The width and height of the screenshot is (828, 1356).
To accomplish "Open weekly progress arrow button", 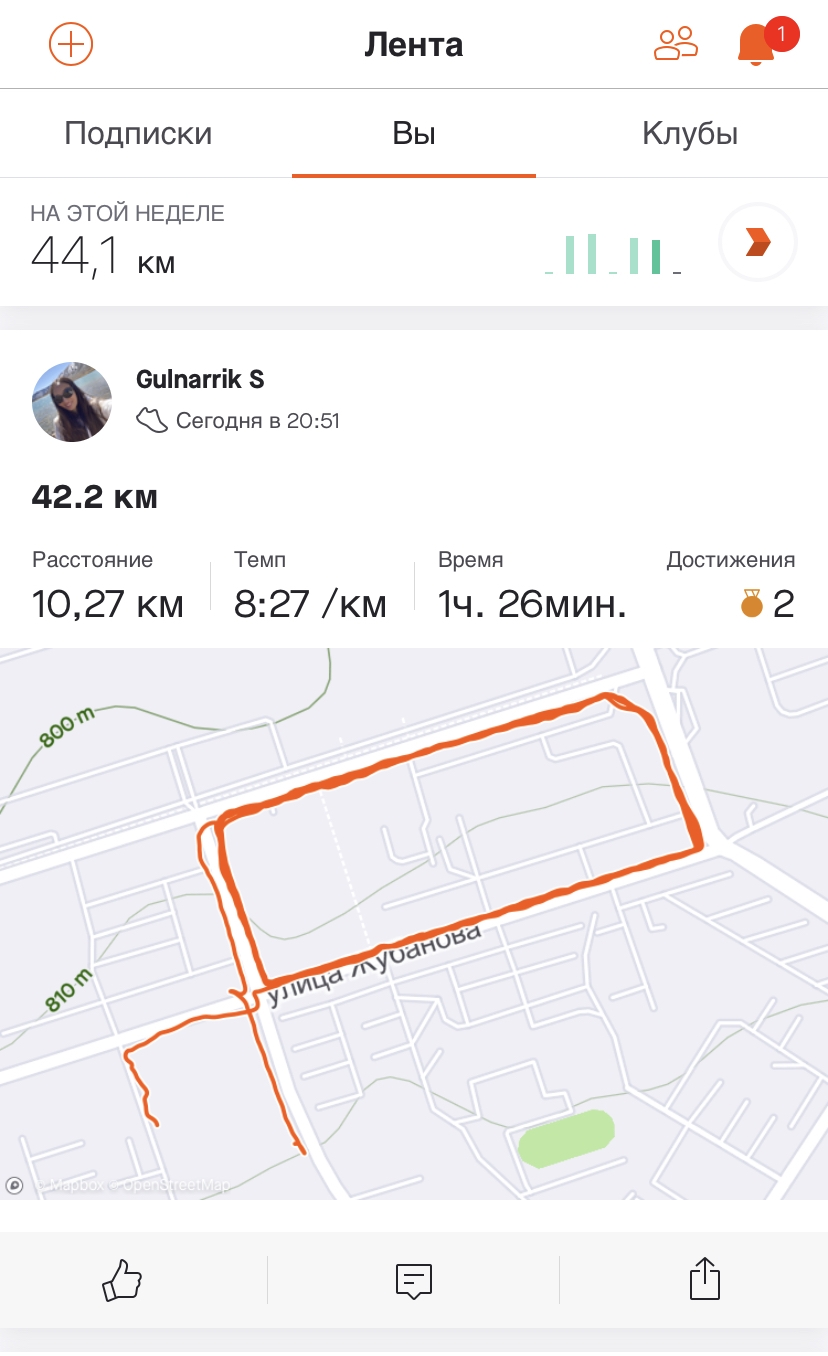I will [758, 243].
